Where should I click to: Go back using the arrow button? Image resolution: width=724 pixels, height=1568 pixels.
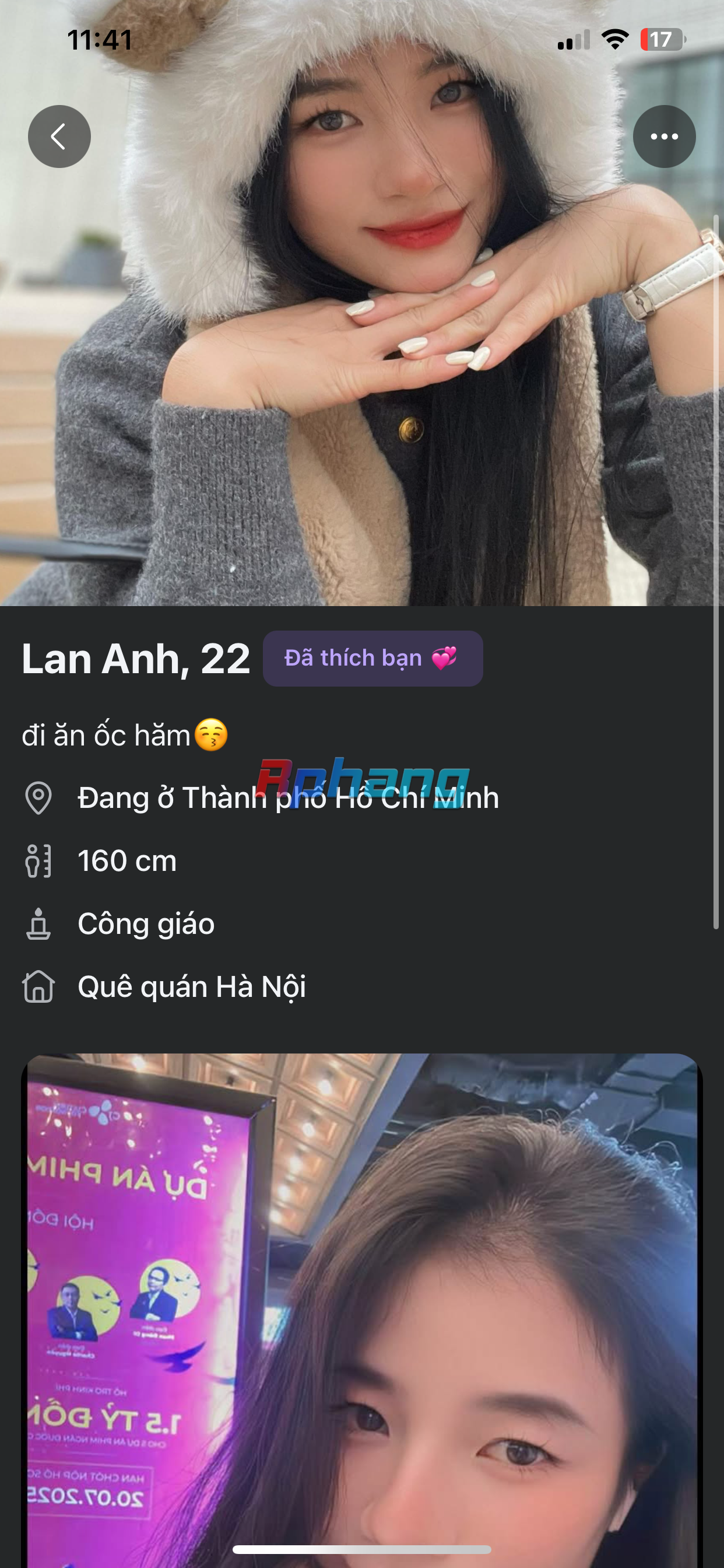(59, 136)
